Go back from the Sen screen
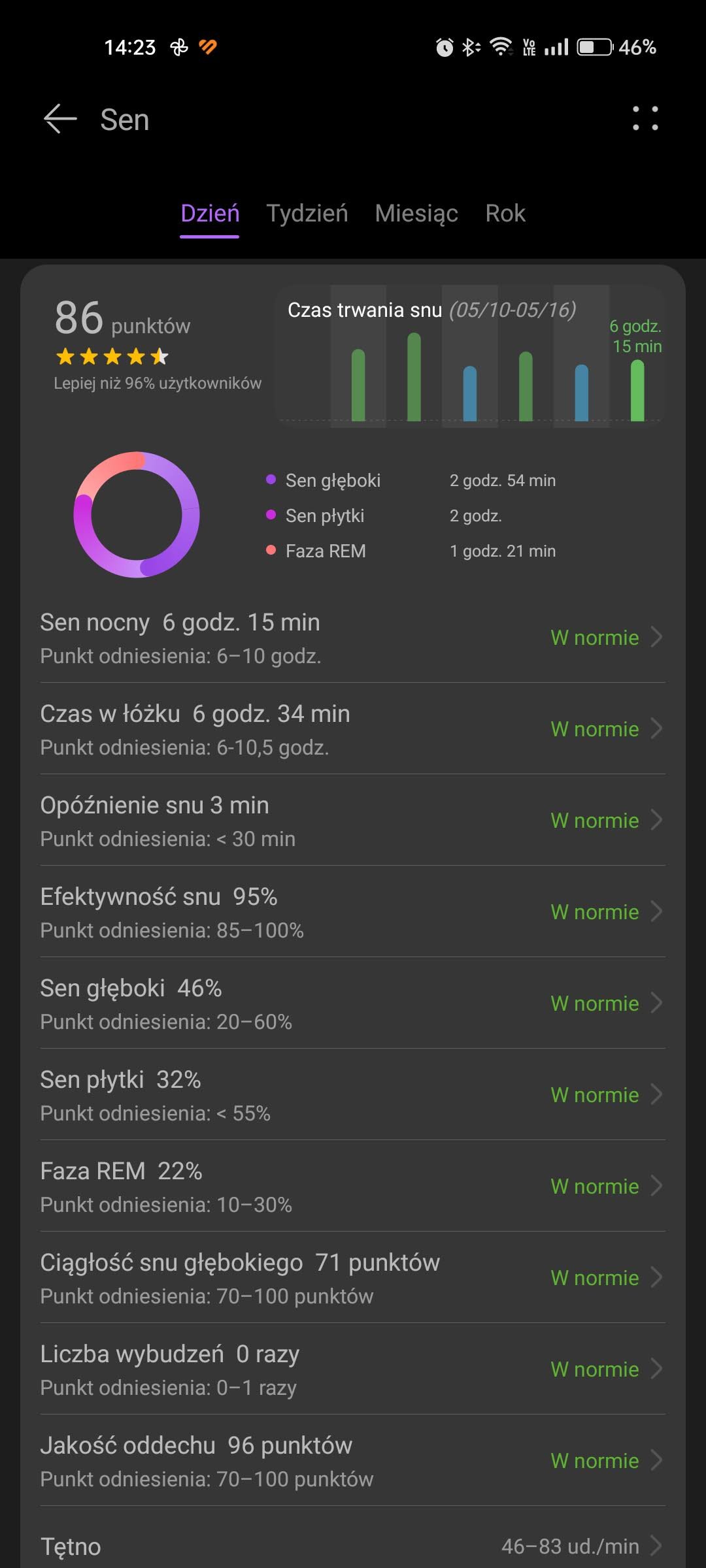The image size is (706, 1568). coord(60,120)
